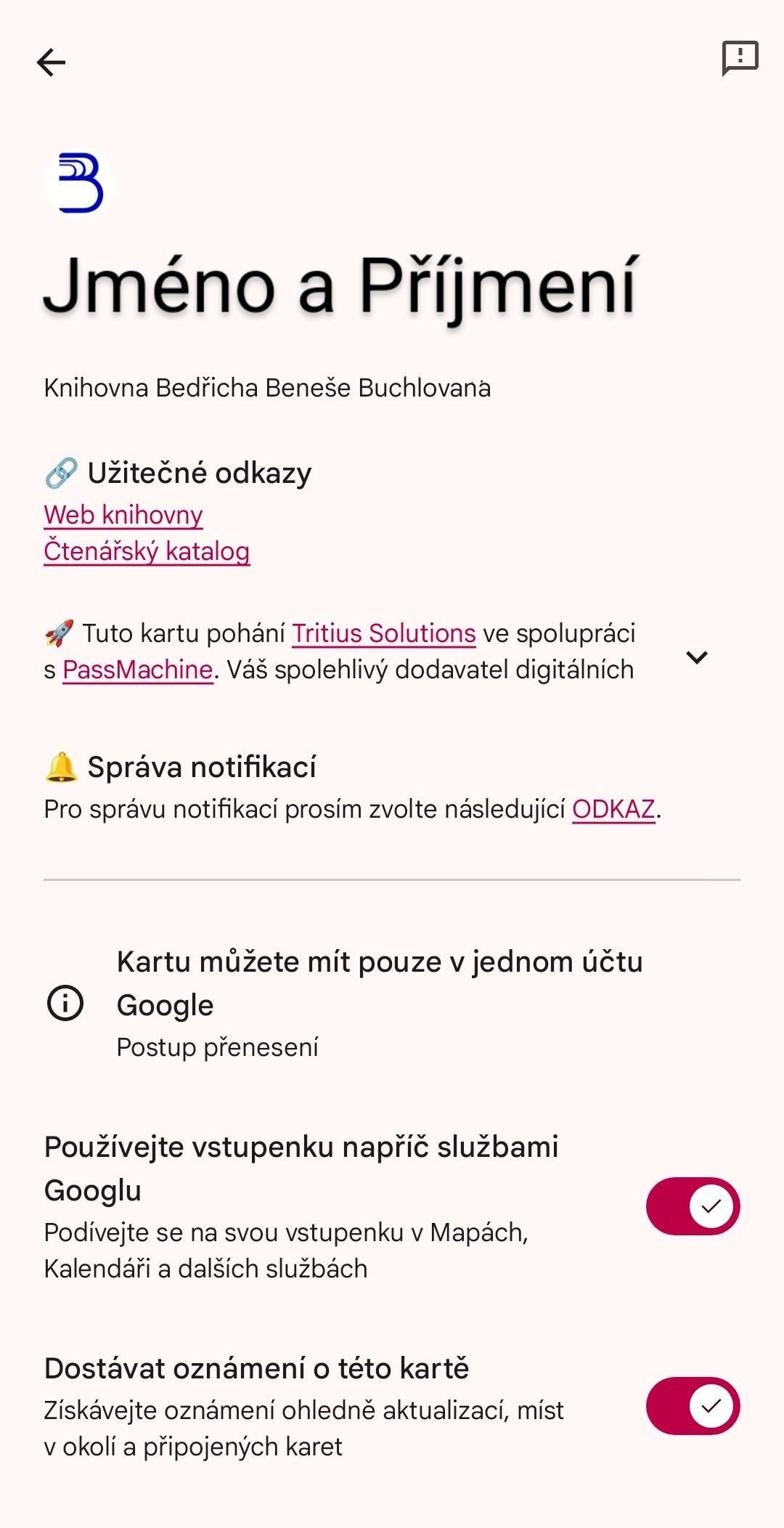Go back using the arrow icon
The width and height of the screenshot is (784, 1528).
[51, 62]
